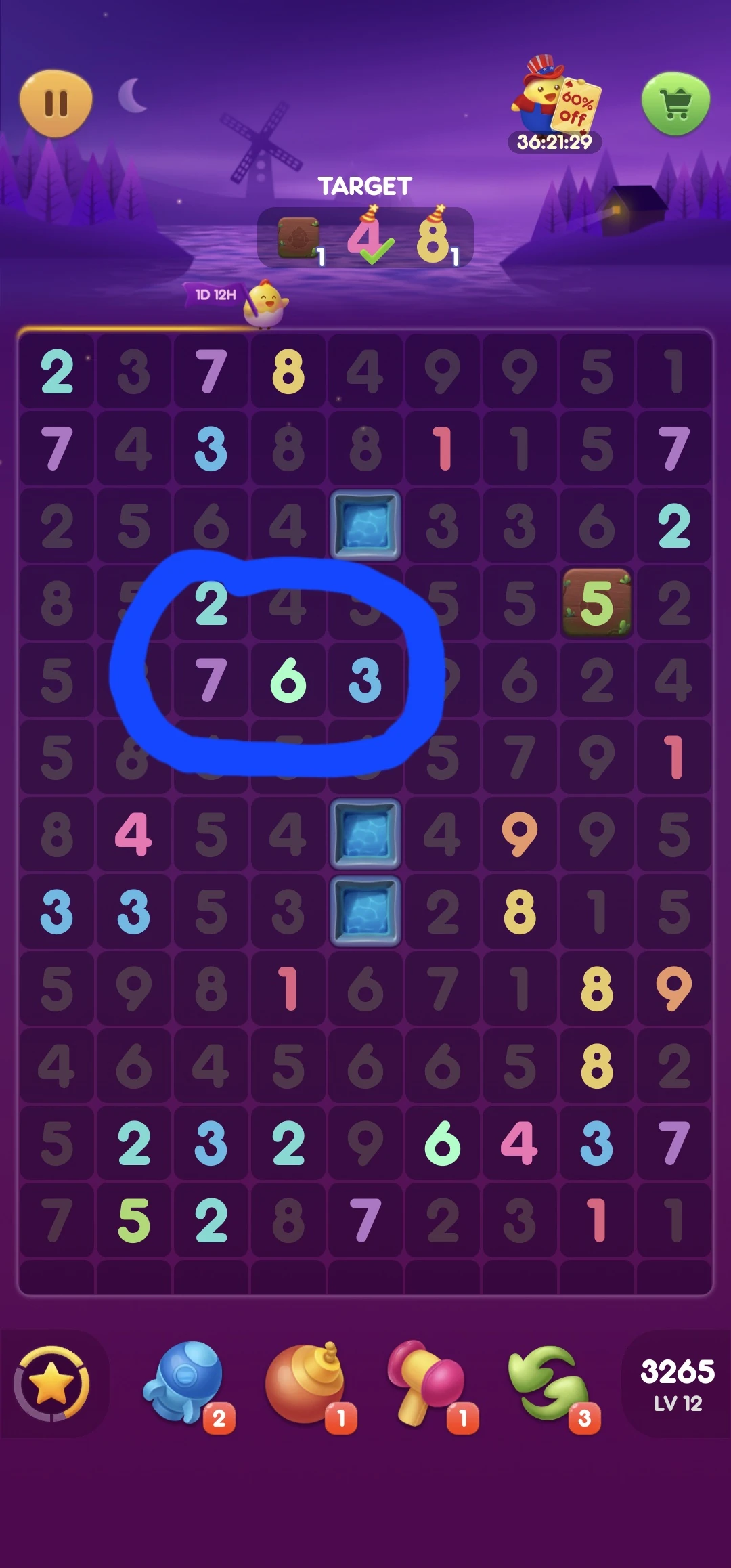The height and width of the screenshot is (1568, 731).
Task: Open the 1D 12H chick event
Action: 237,298
